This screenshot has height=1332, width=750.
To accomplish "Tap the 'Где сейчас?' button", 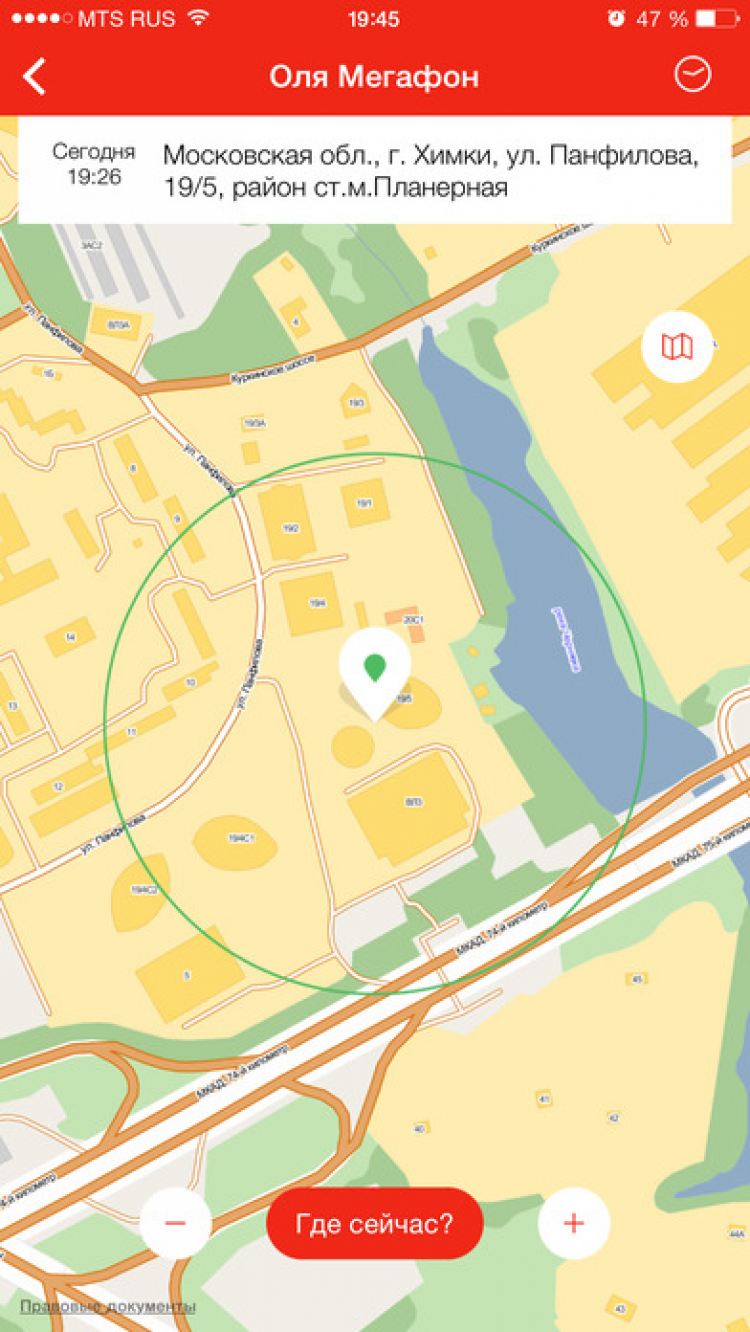I will 375,1223.
